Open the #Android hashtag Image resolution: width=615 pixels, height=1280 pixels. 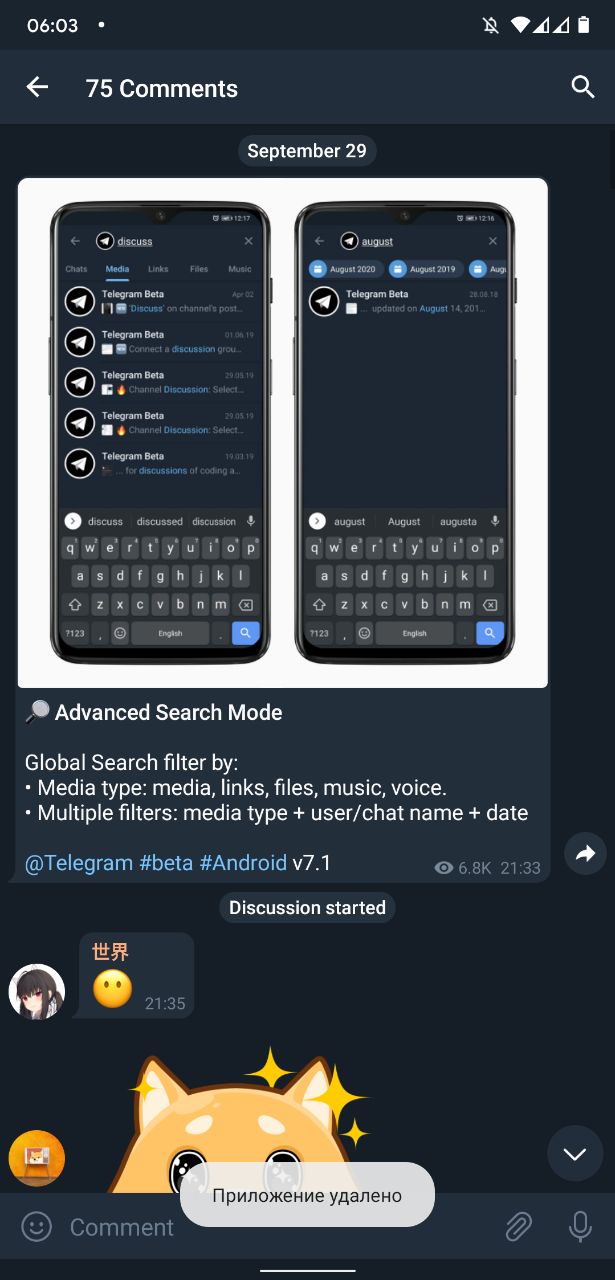pyautogui.click(x=243, y=863)
